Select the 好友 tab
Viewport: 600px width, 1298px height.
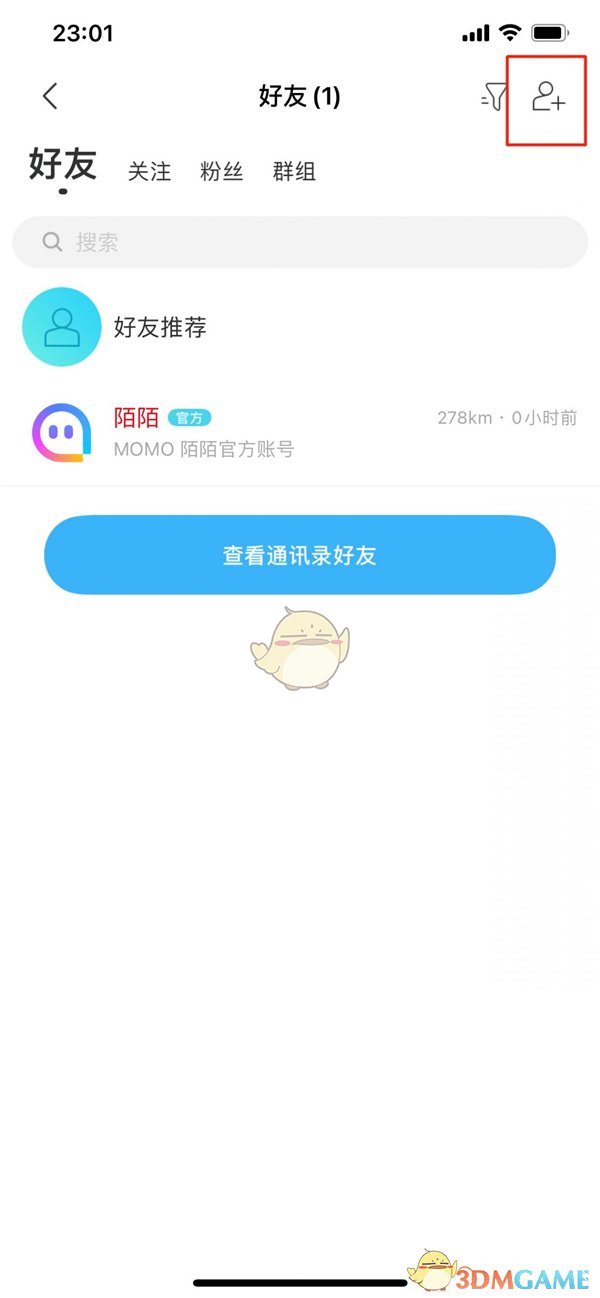pos(62,166)
